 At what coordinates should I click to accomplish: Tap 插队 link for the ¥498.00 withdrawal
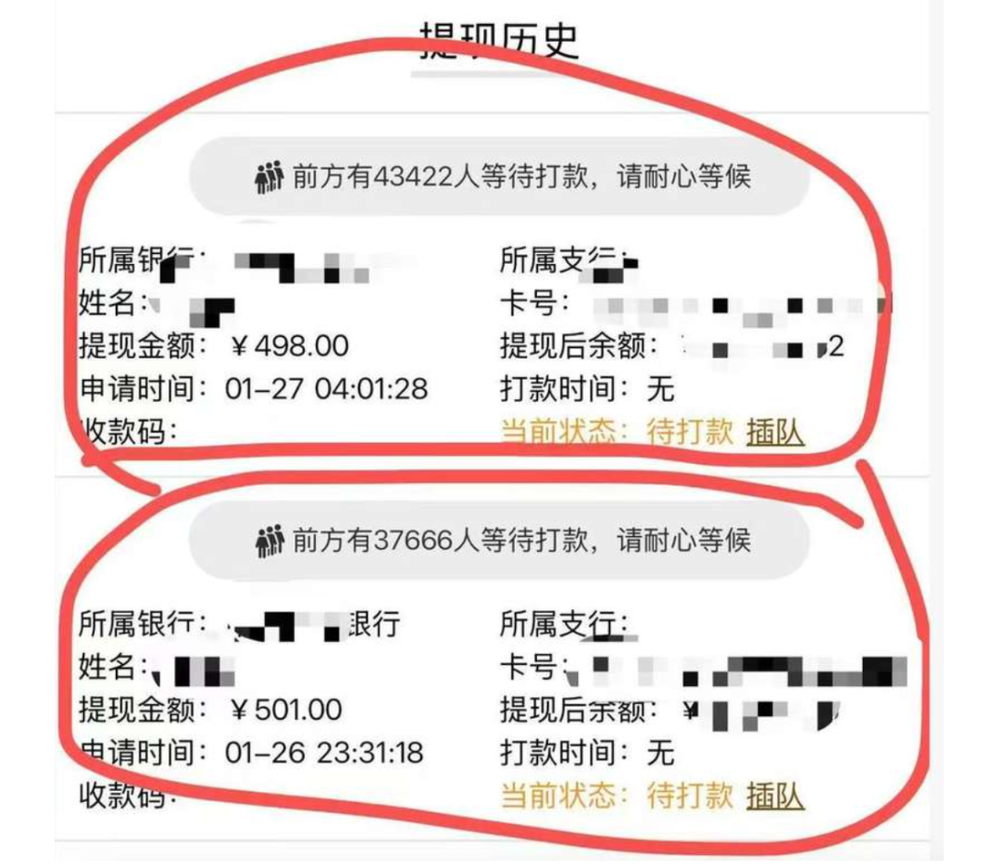click(x=775, y=432)
